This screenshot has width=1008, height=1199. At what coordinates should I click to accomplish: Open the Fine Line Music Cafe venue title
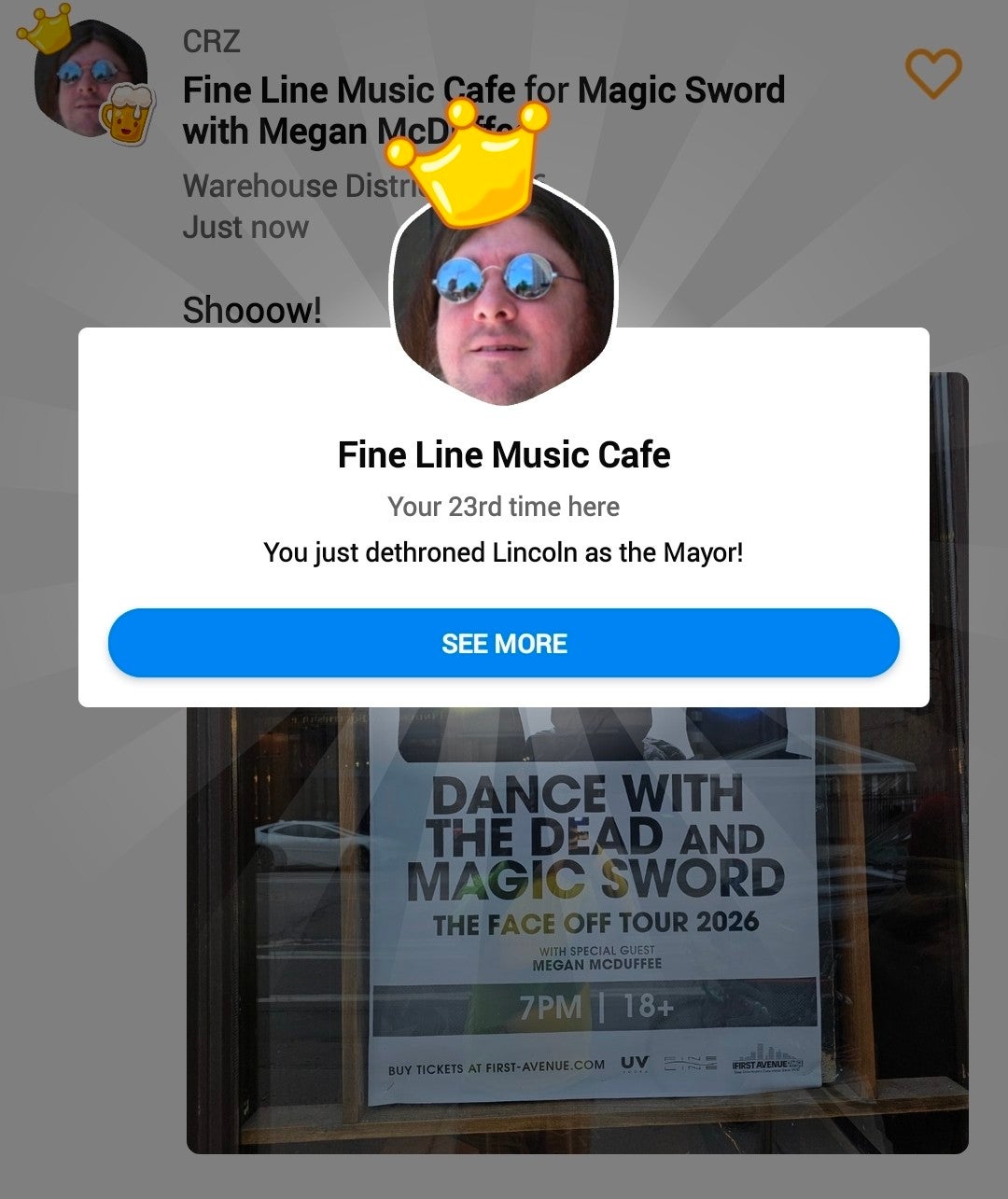(503, 455)
